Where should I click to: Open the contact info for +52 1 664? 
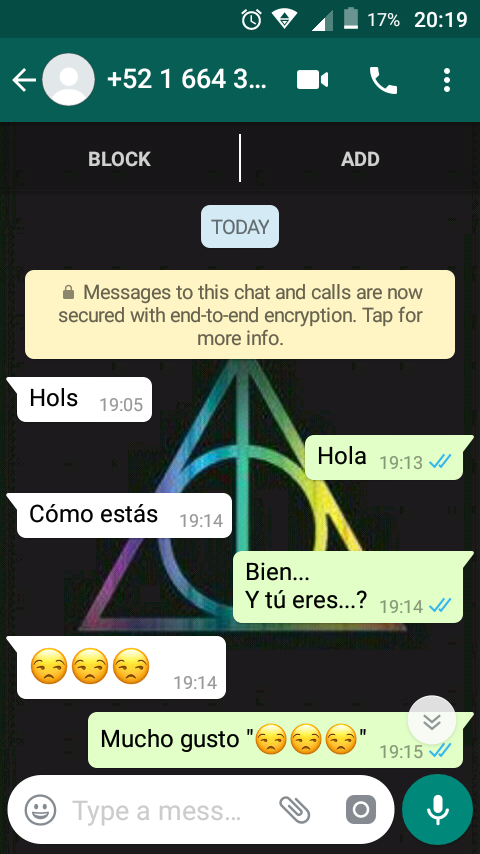[x=186, y=80]
